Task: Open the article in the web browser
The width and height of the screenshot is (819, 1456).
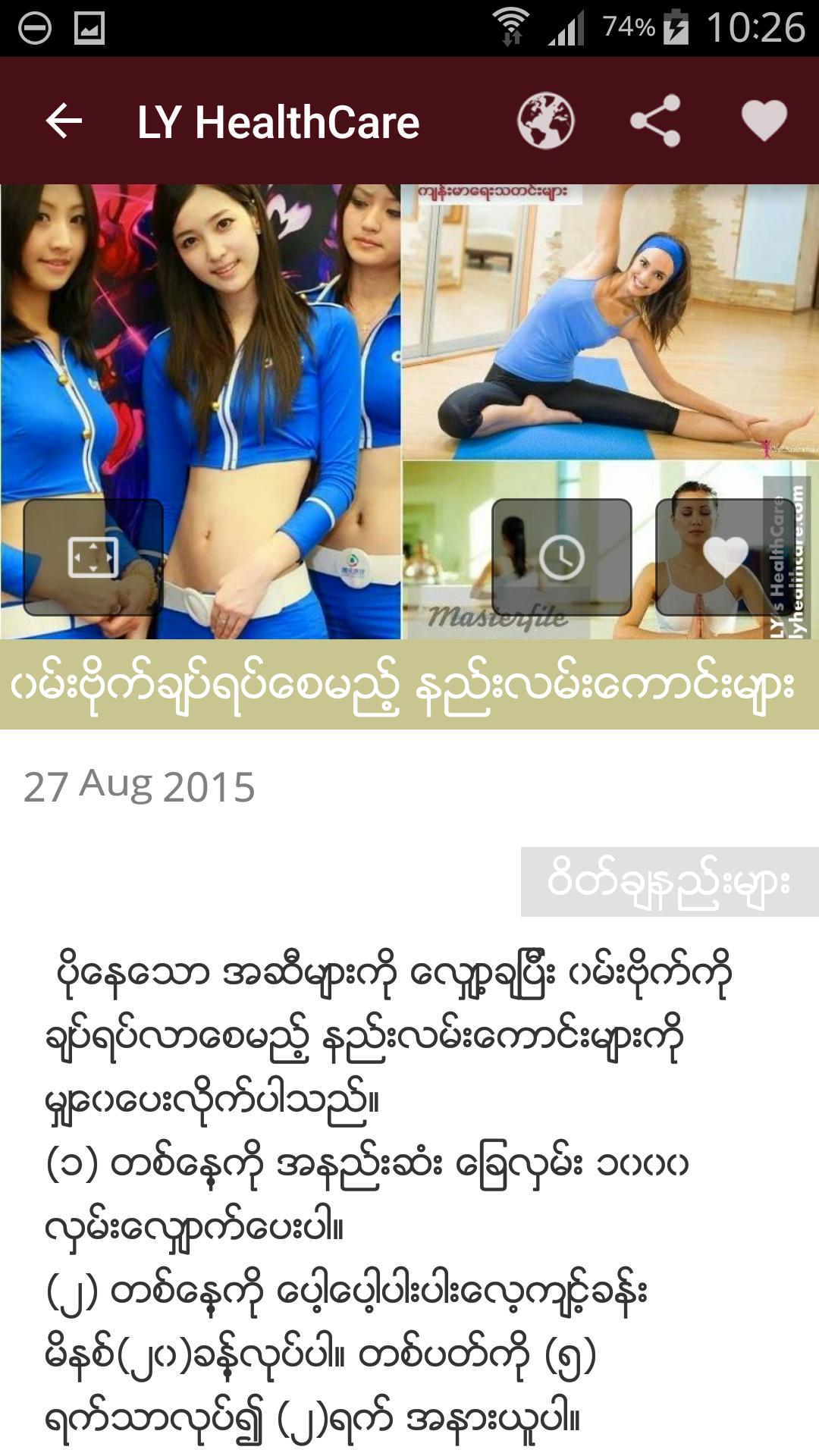Action: point(545,121)
